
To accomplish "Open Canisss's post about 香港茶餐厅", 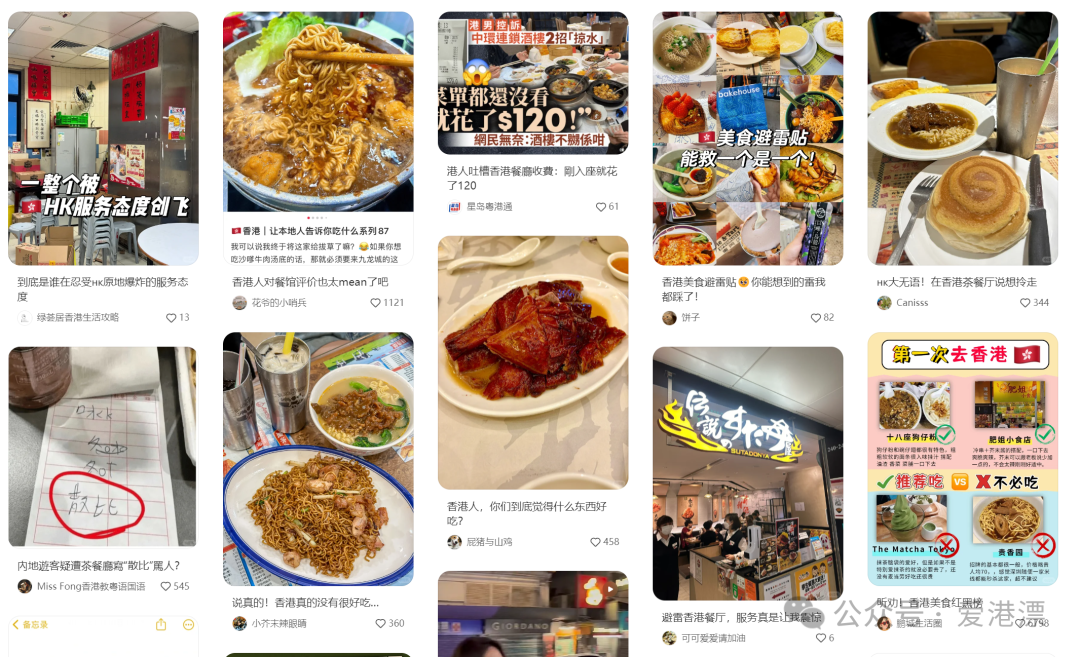I will (x=962, y=138).
